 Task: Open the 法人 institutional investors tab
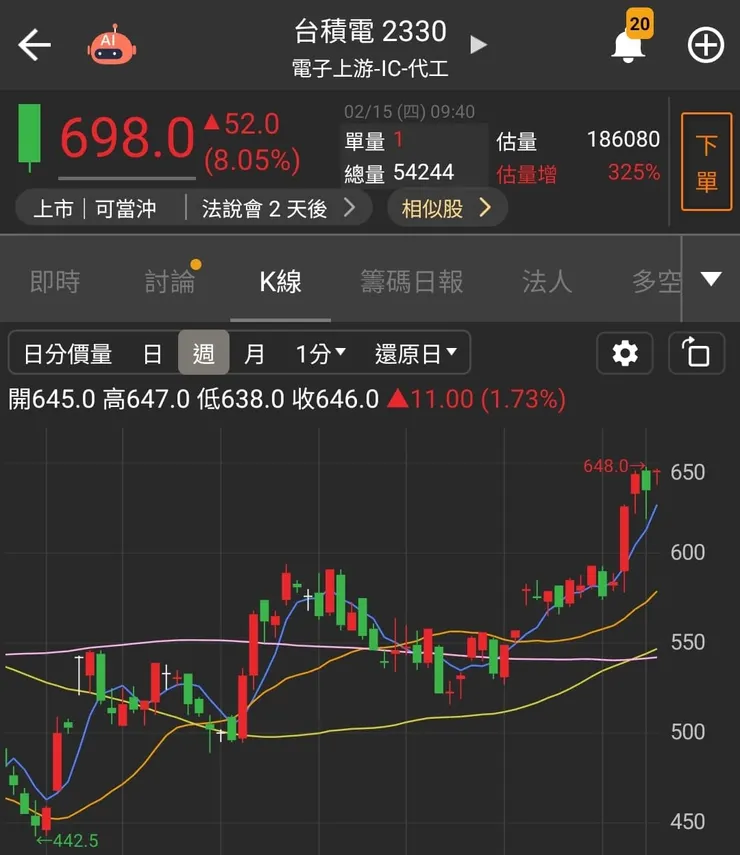546,282
